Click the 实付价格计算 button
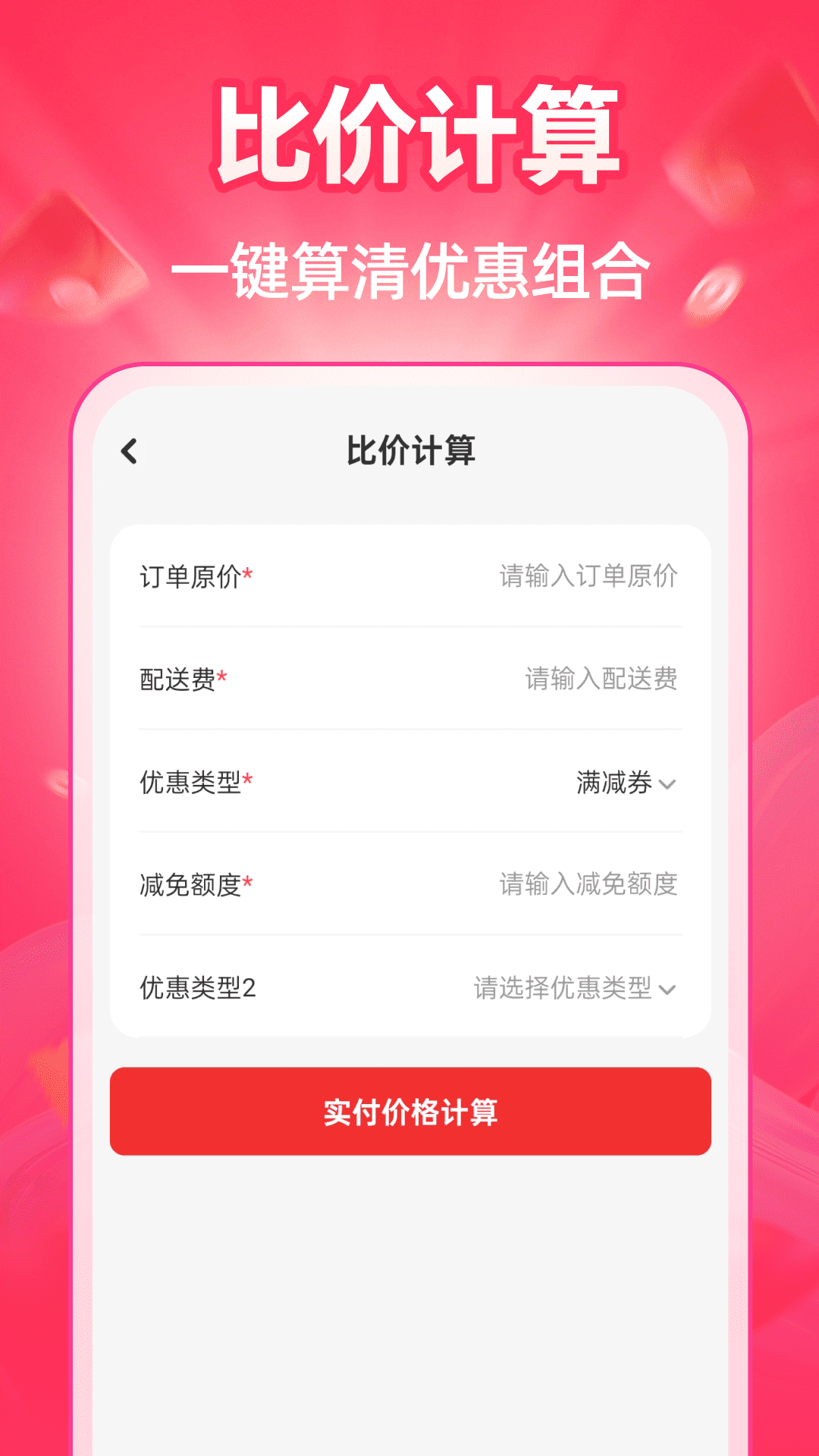 tap(409, 1112)
